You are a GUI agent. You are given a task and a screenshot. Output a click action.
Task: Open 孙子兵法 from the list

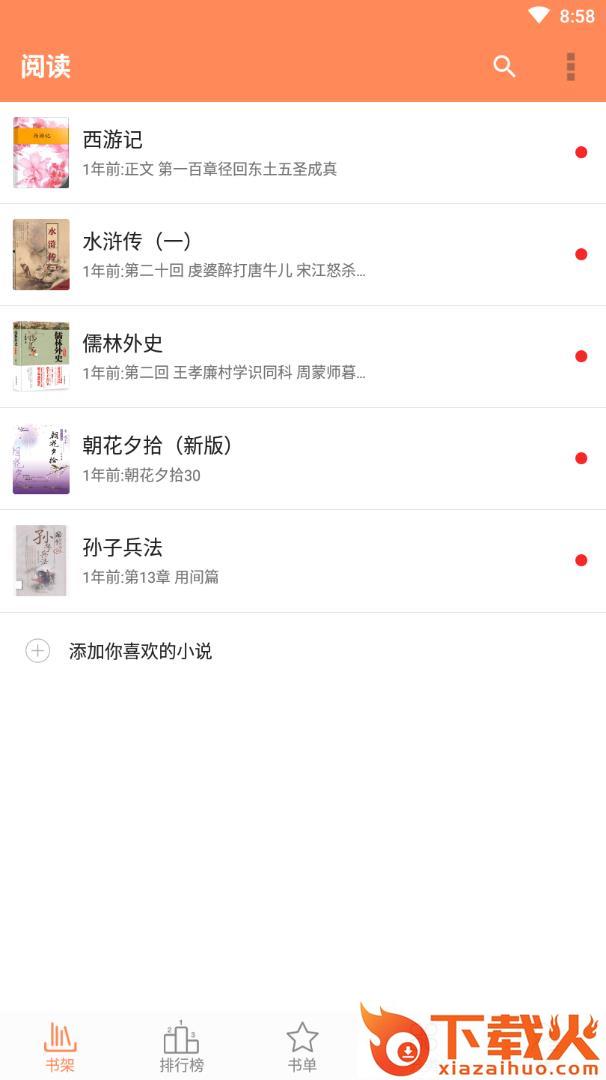point(300,561)
